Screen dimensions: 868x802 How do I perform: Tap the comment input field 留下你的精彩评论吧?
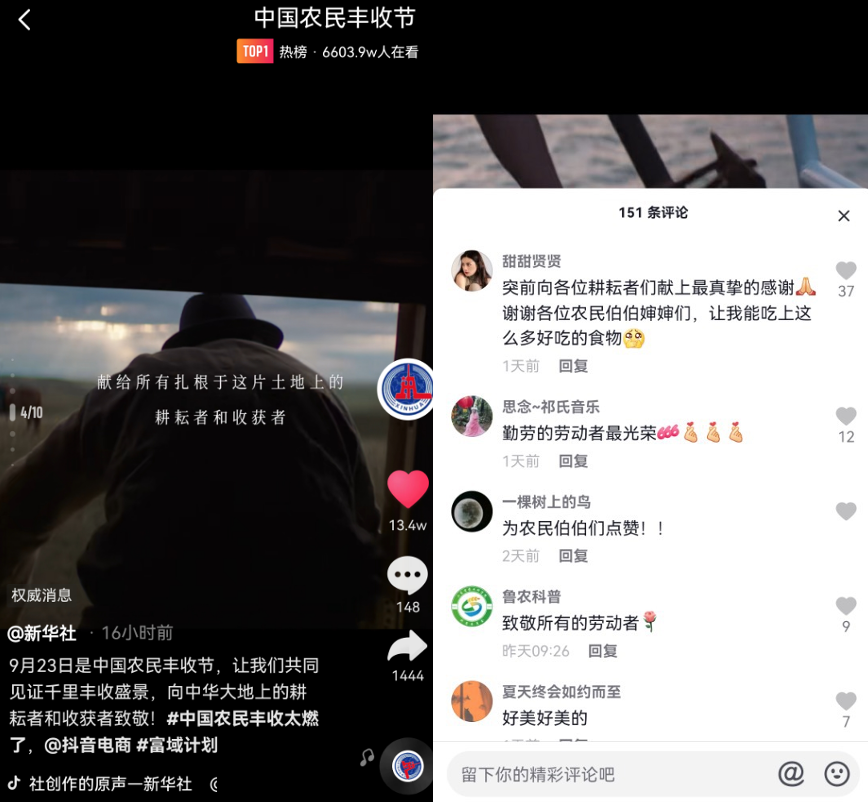pyautogui.click(x=600, y=774)
